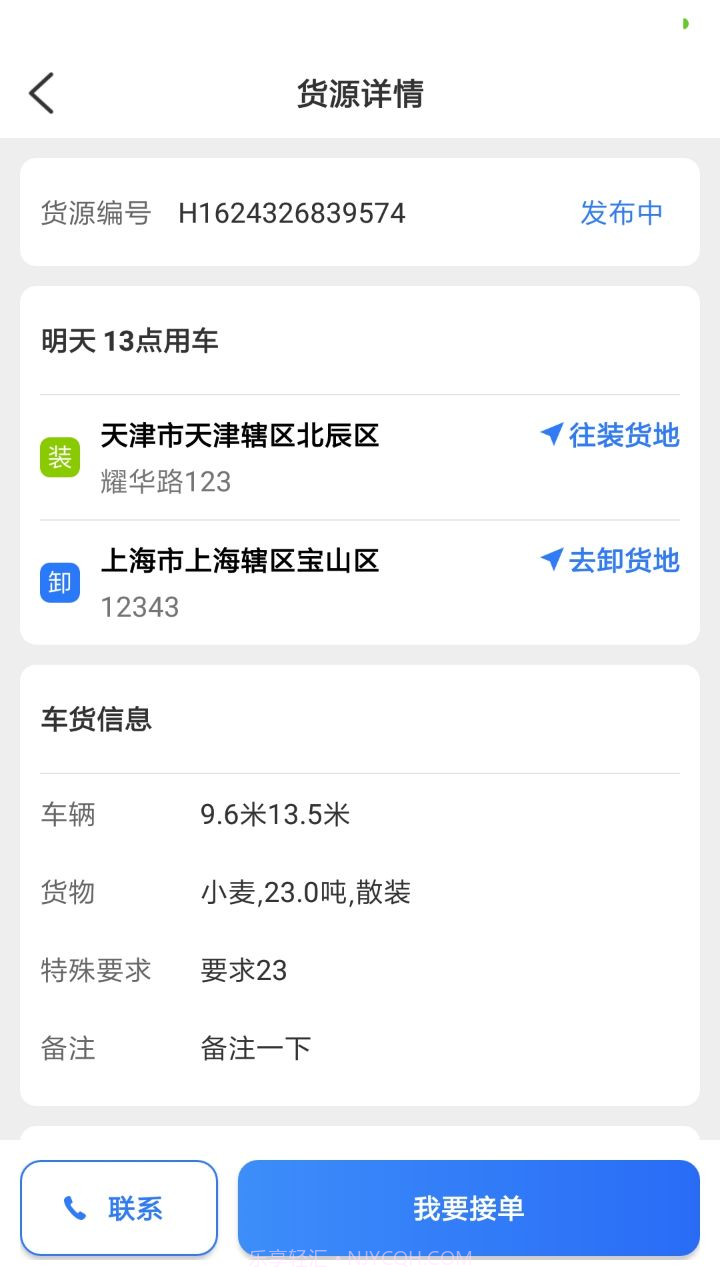Tap the loading address 天津市天津辖区北辰区

242,436
